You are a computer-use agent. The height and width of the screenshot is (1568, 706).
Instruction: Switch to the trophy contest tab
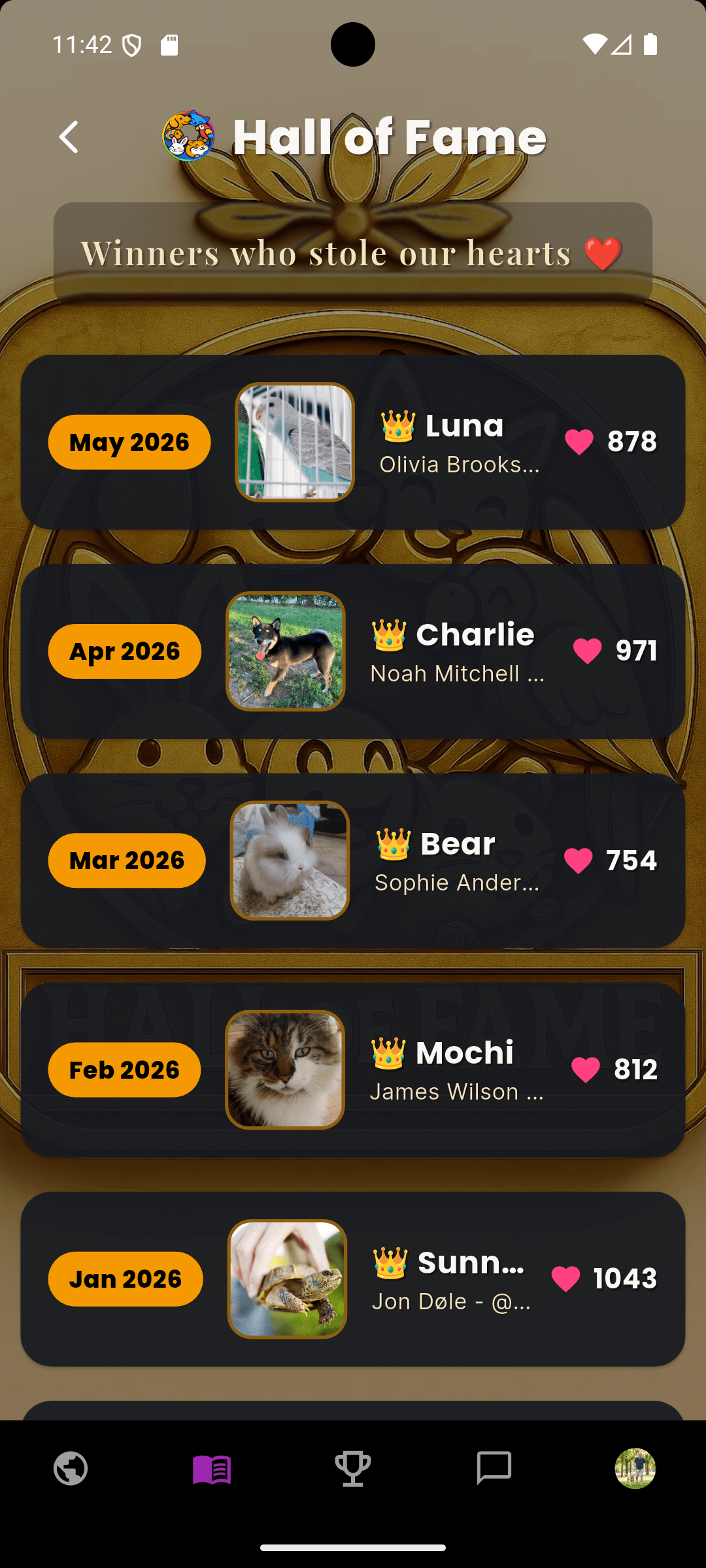click(353, 1469)
